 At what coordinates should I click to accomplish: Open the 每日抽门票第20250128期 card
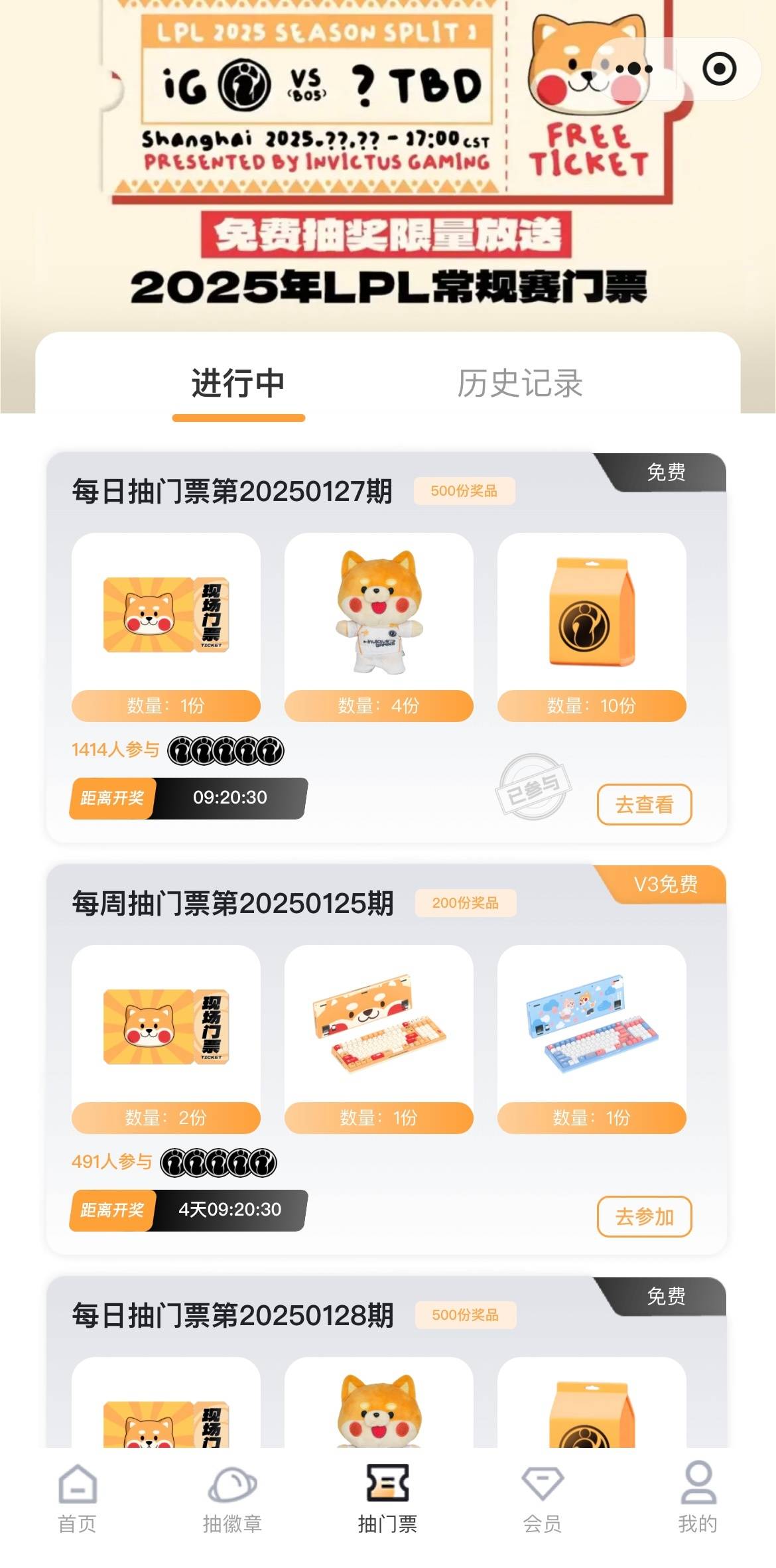(232, 1315)
